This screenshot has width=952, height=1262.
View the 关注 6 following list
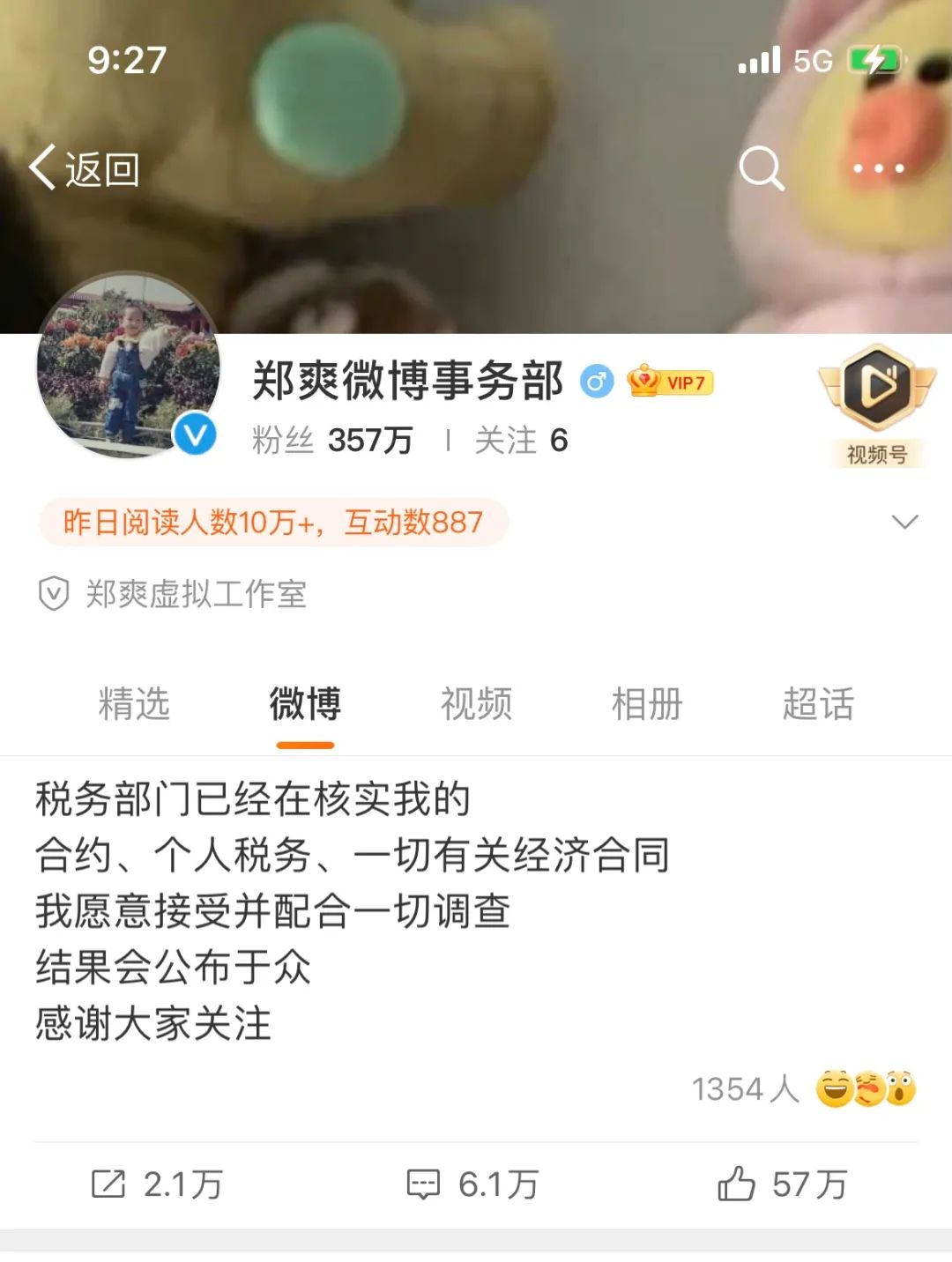(521, 440)
